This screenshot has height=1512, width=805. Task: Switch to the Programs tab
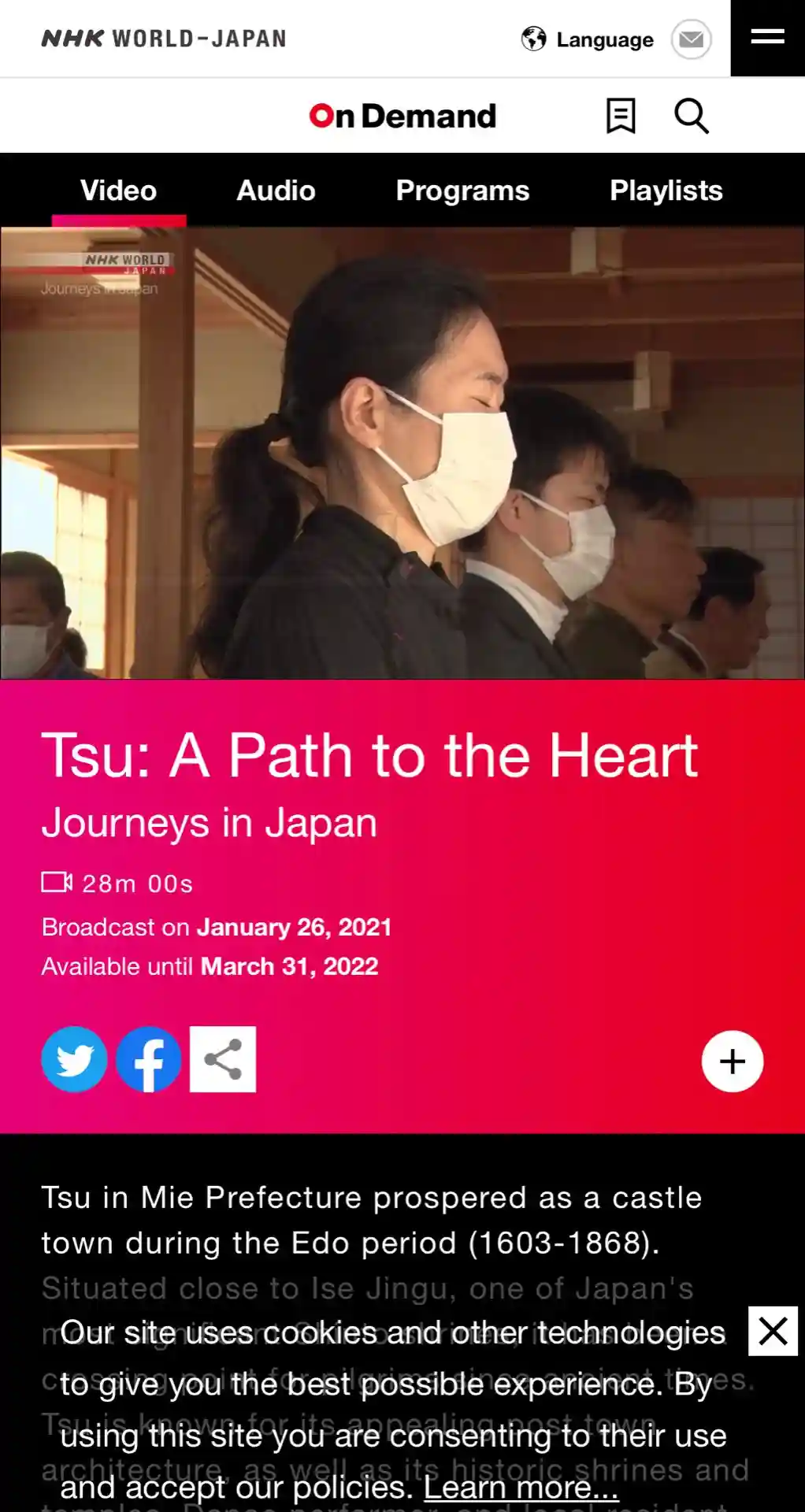(x=462, y=191)
